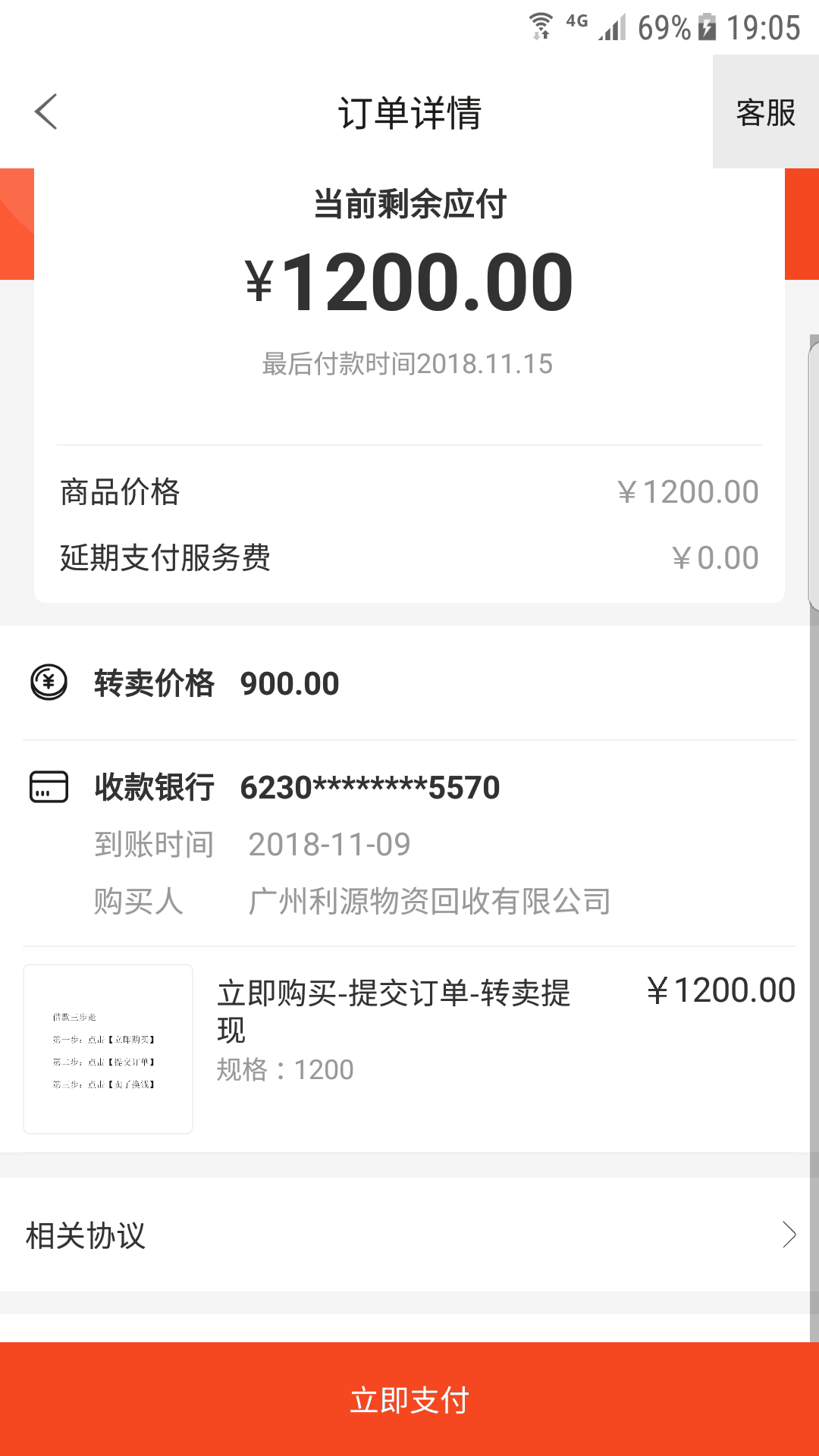Open 相关协议 related agreements
This screenshot has width=819, height=1456.
pyautogui.click(x=409, y=1235)
